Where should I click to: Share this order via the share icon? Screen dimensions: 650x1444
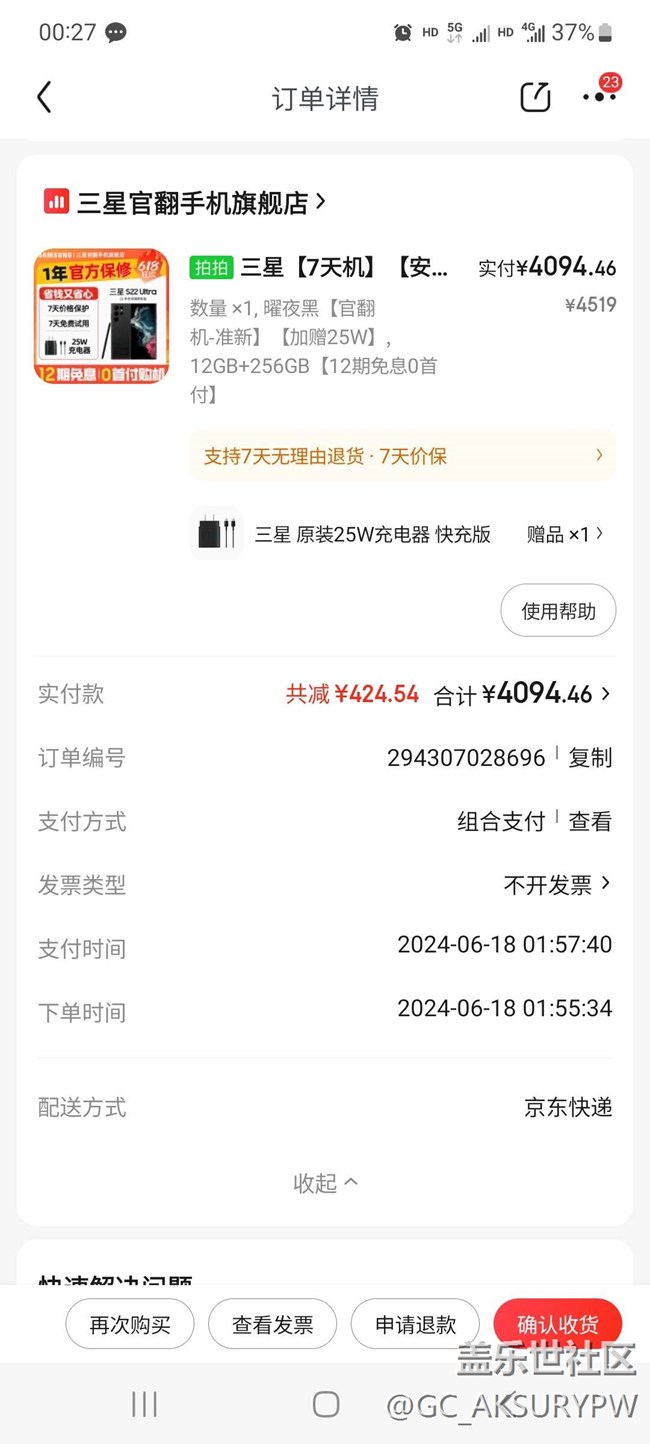click(535, 97)
